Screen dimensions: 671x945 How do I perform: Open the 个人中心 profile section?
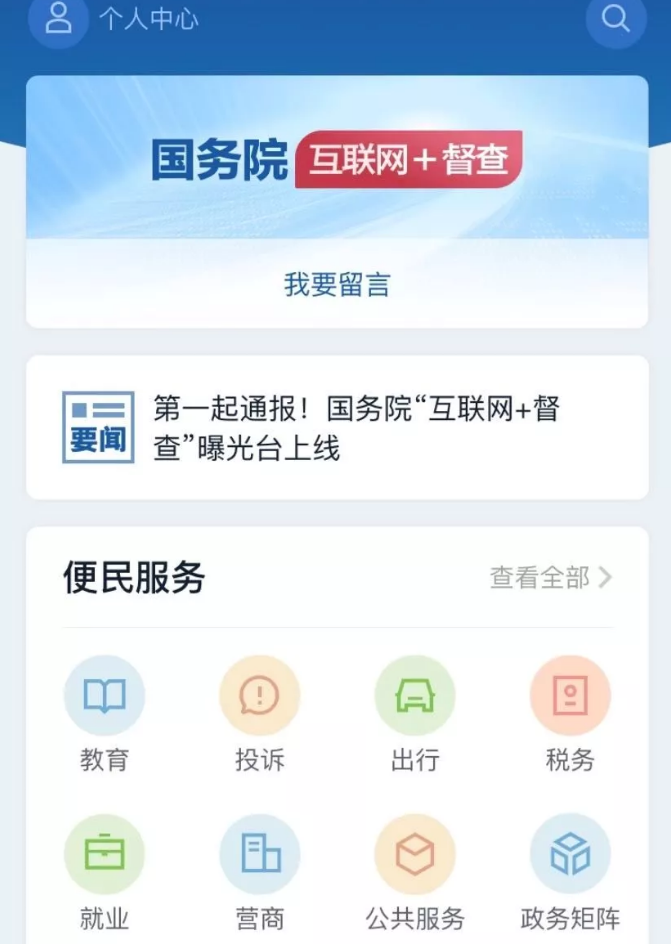pos(115,19)
